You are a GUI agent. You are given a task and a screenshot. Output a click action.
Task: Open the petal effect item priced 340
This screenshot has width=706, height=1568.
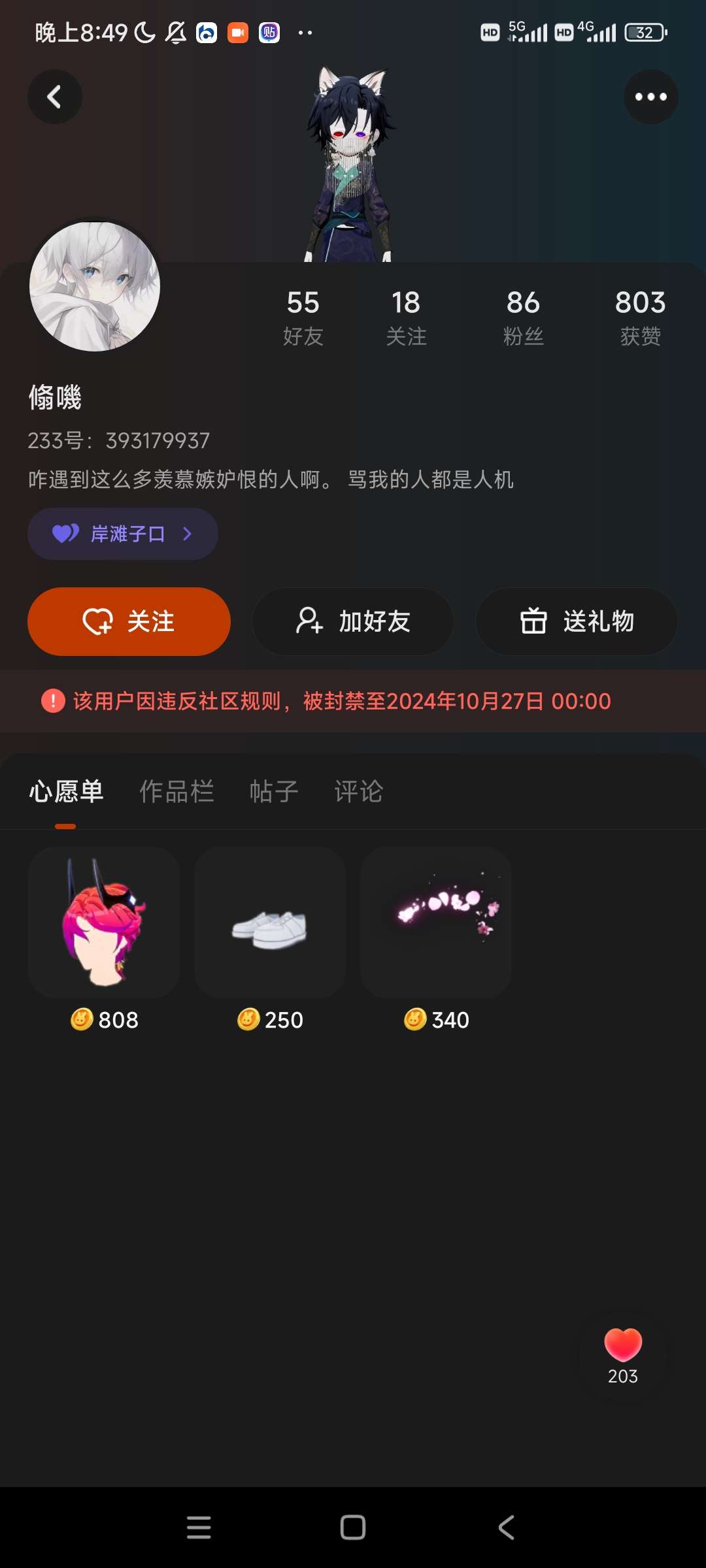436,923
